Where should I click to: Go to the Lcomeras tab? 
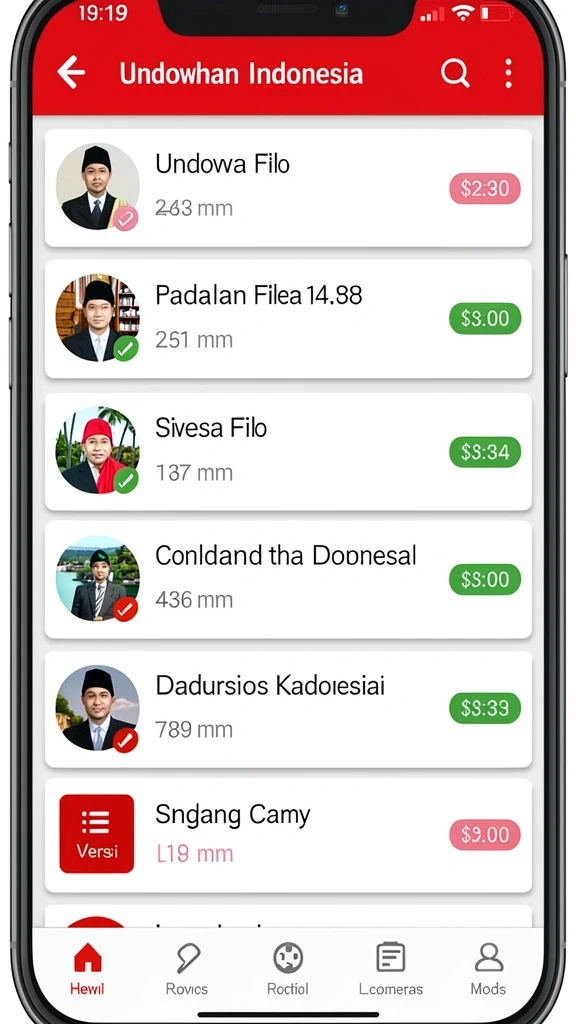391,969
